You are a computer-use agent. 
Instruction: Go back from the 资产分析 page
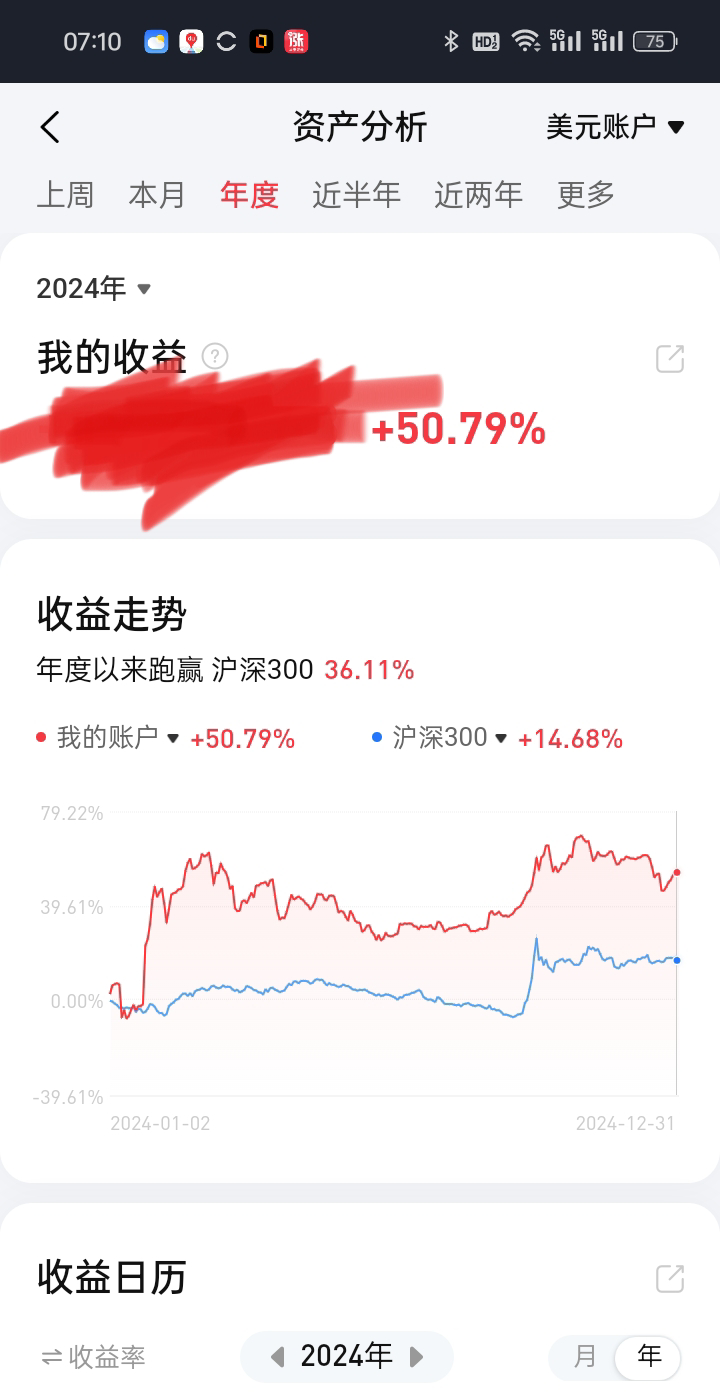[x=51, y=127]
